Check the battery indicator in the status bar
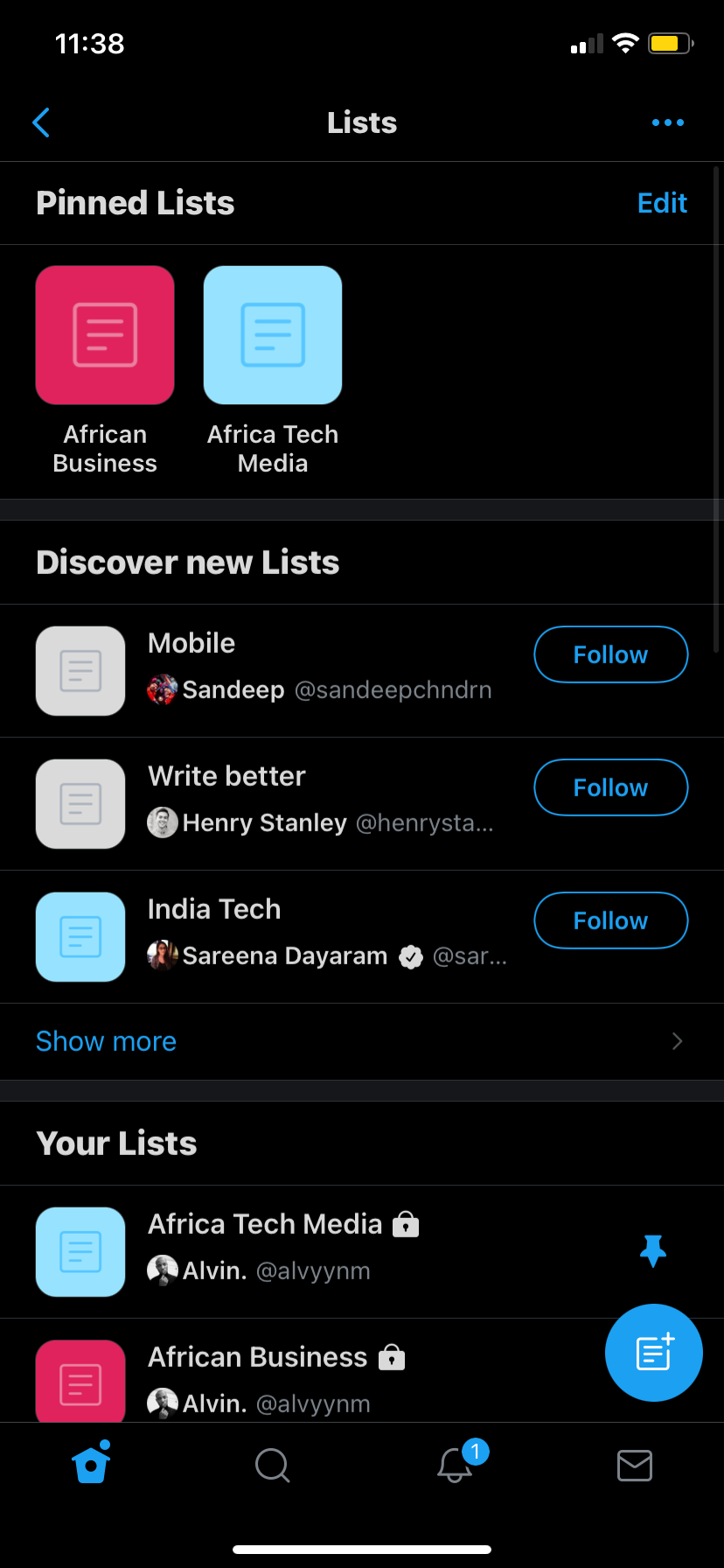 tap(669, 42)
